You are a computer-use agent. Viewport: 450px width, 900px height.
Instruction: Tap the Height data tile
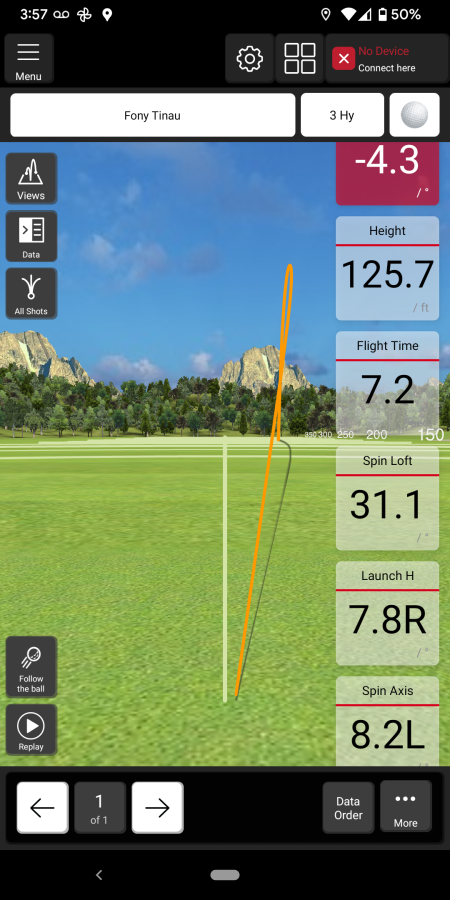click(387, 268)
